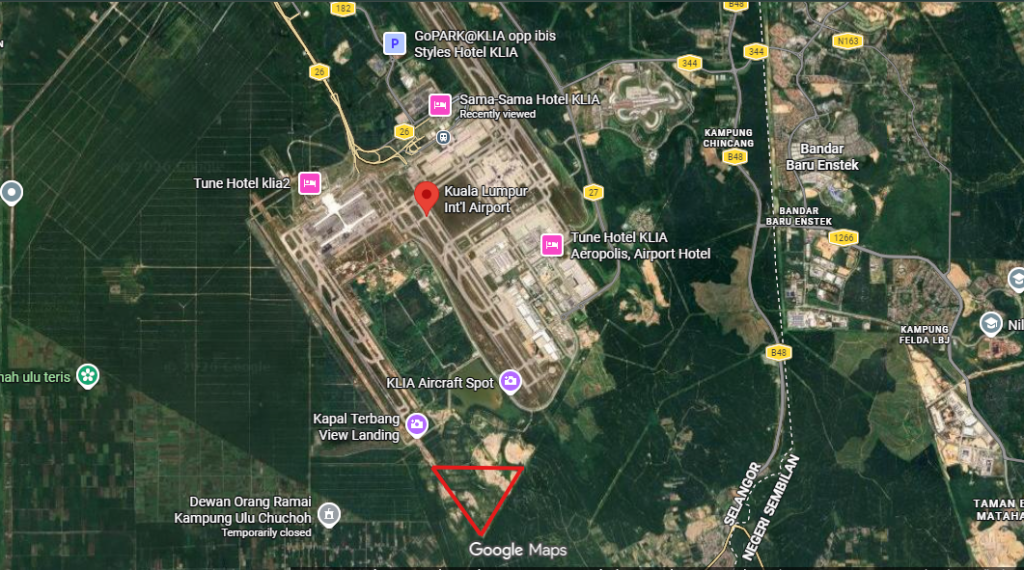Select the Tune Hotel KLIA Aeropolis marker
The image size is (1024, 570).
coord(551,245)
